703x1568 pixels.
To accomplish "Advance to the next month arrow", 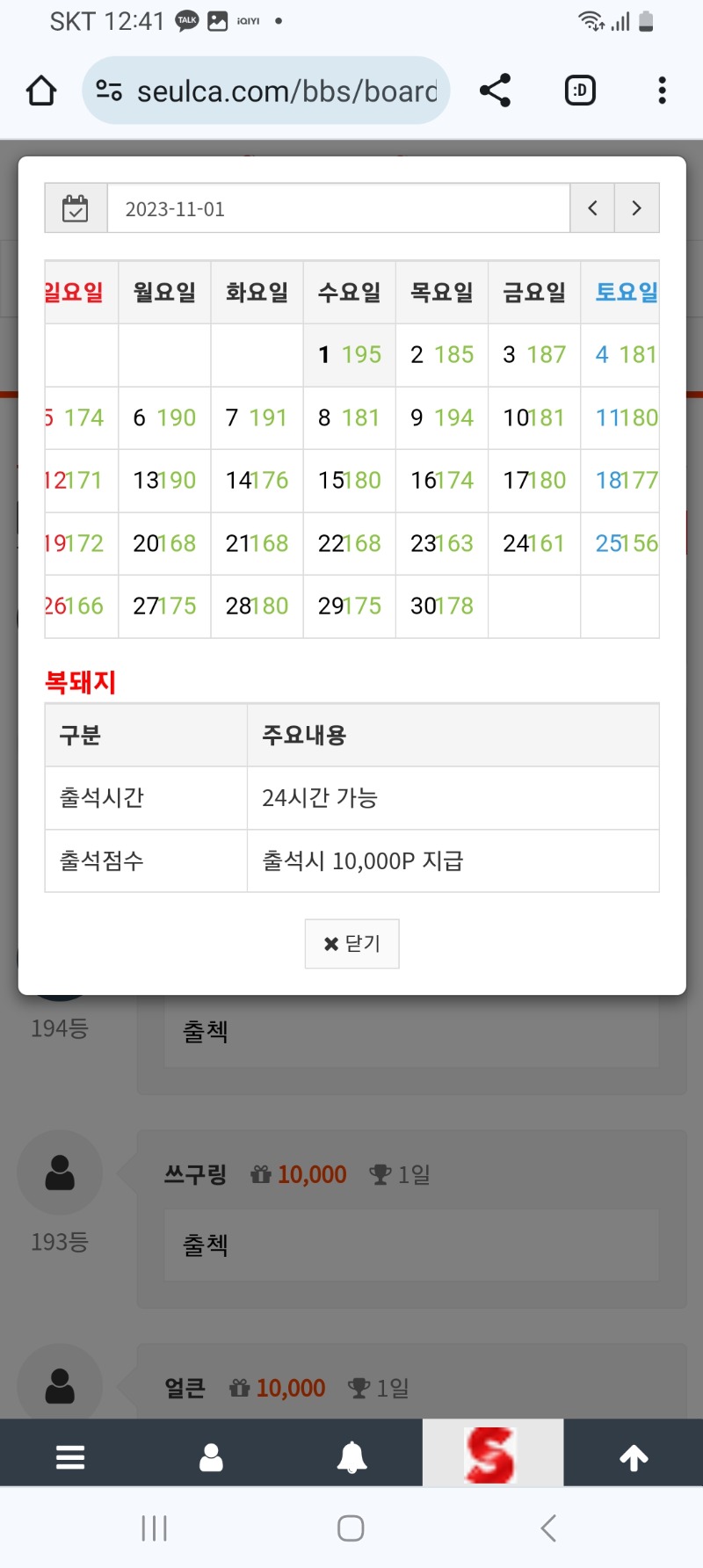I will (637, 208).
